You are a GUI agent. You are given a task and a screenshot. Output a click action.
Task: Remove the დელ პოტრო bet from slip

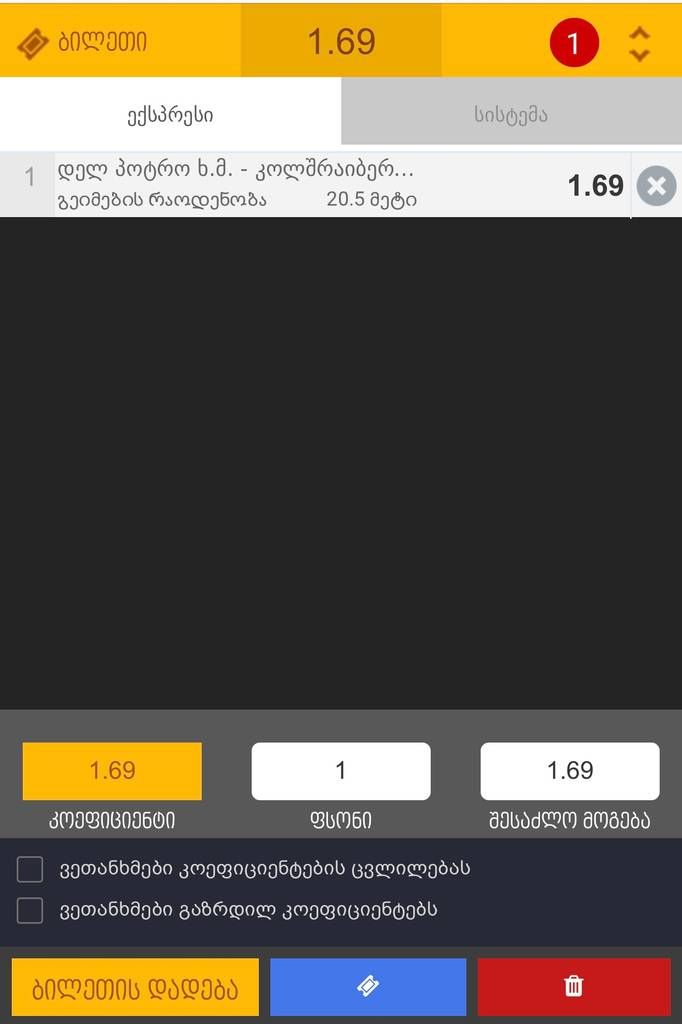656,186
